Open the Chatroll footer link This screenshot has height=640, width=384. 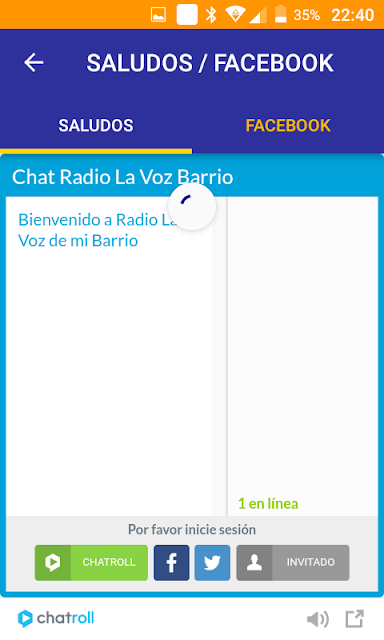coord(56,618)
